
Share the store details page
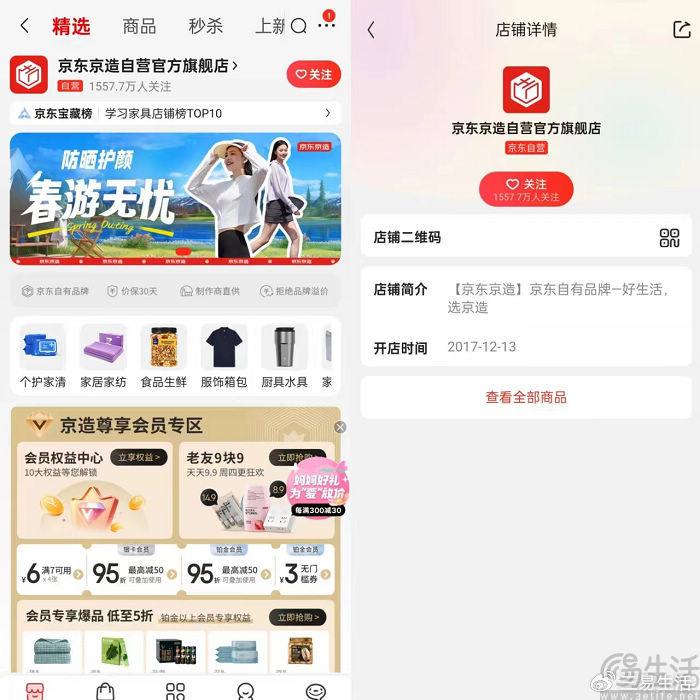[x=681, y=29]
